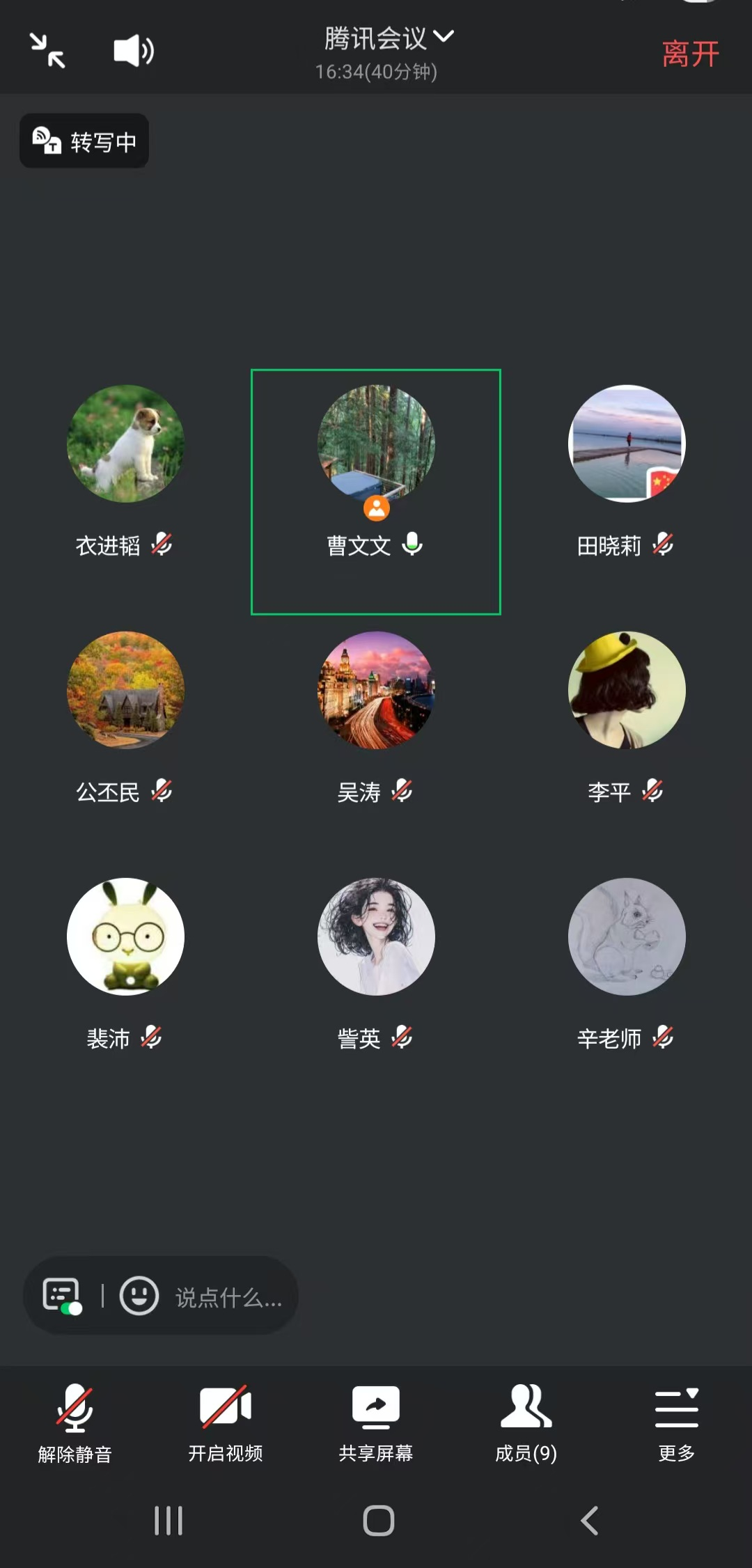The image size is (752, 1568).
Task: Toggle the speaker audio icon
Action: [x=134, y=51]
